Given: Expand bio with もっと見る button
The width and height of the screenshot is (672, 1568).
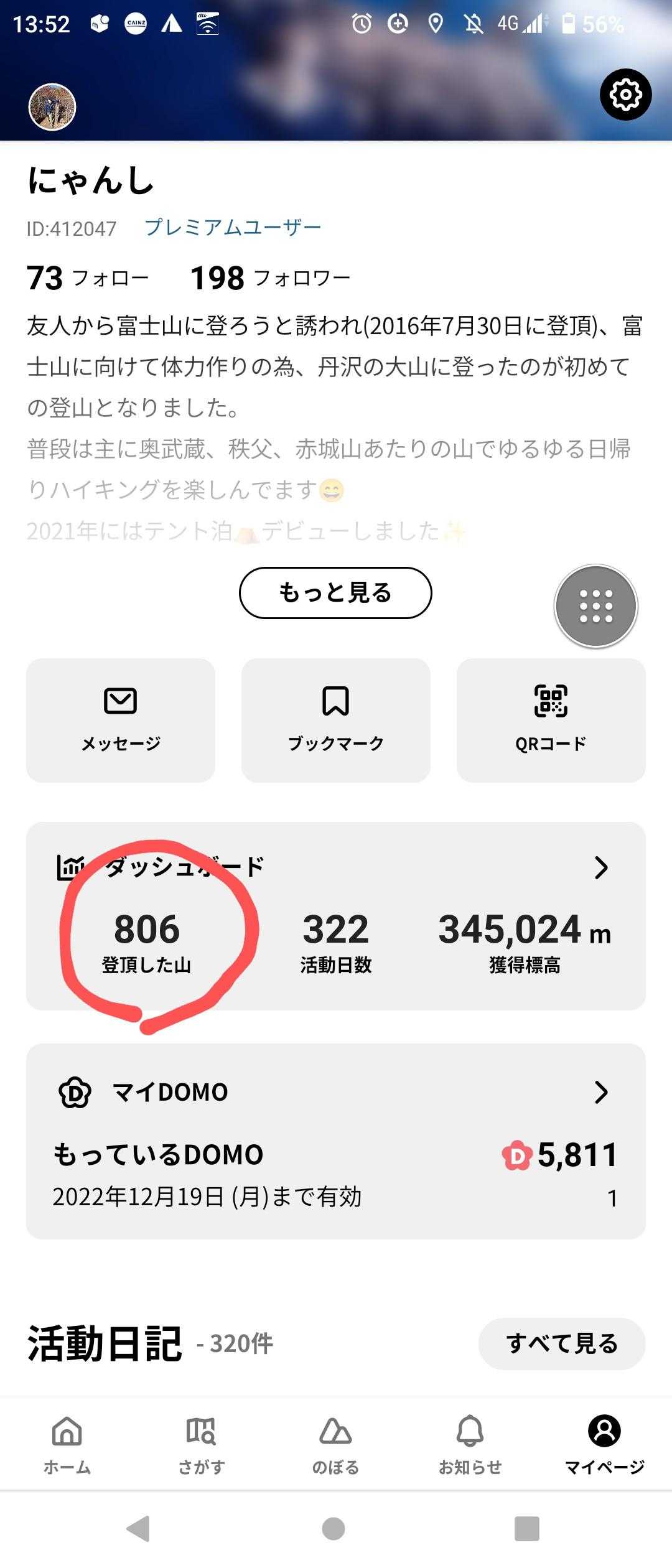Looking at the screenshot, I should 335,592.
